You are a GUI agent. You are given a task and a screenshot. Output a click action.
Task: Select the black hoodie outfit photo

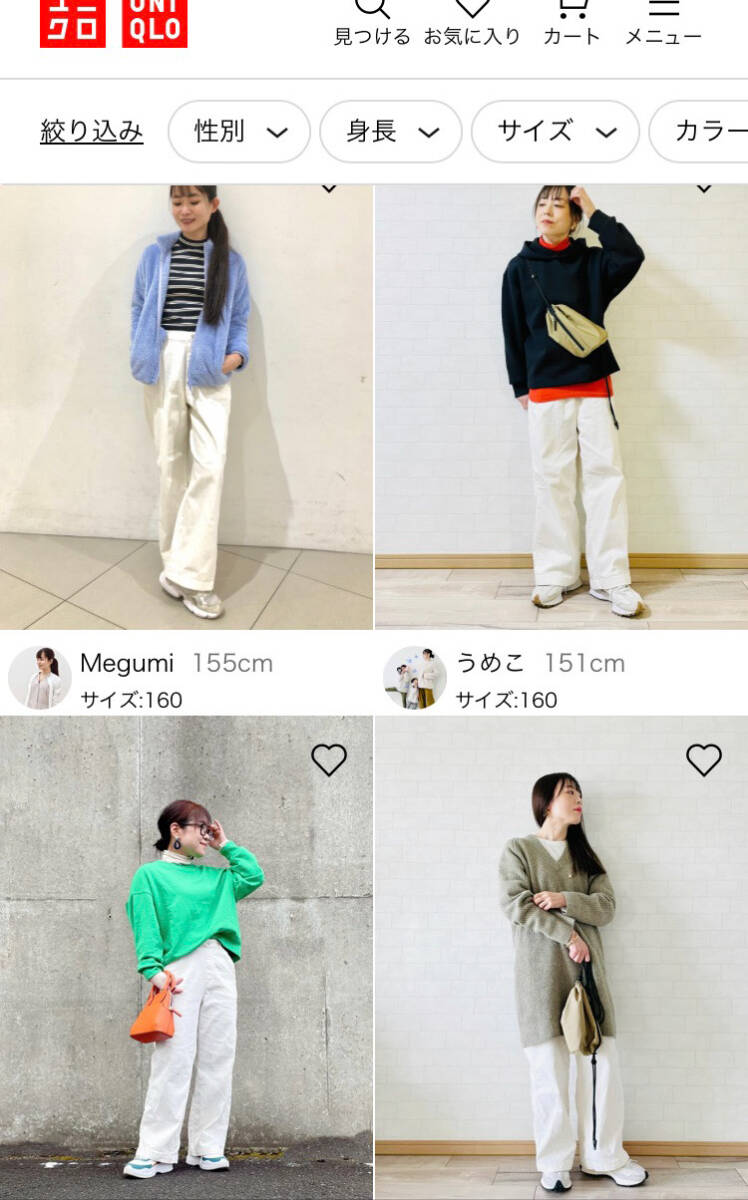pyautogui.click(x=560, y=400)
